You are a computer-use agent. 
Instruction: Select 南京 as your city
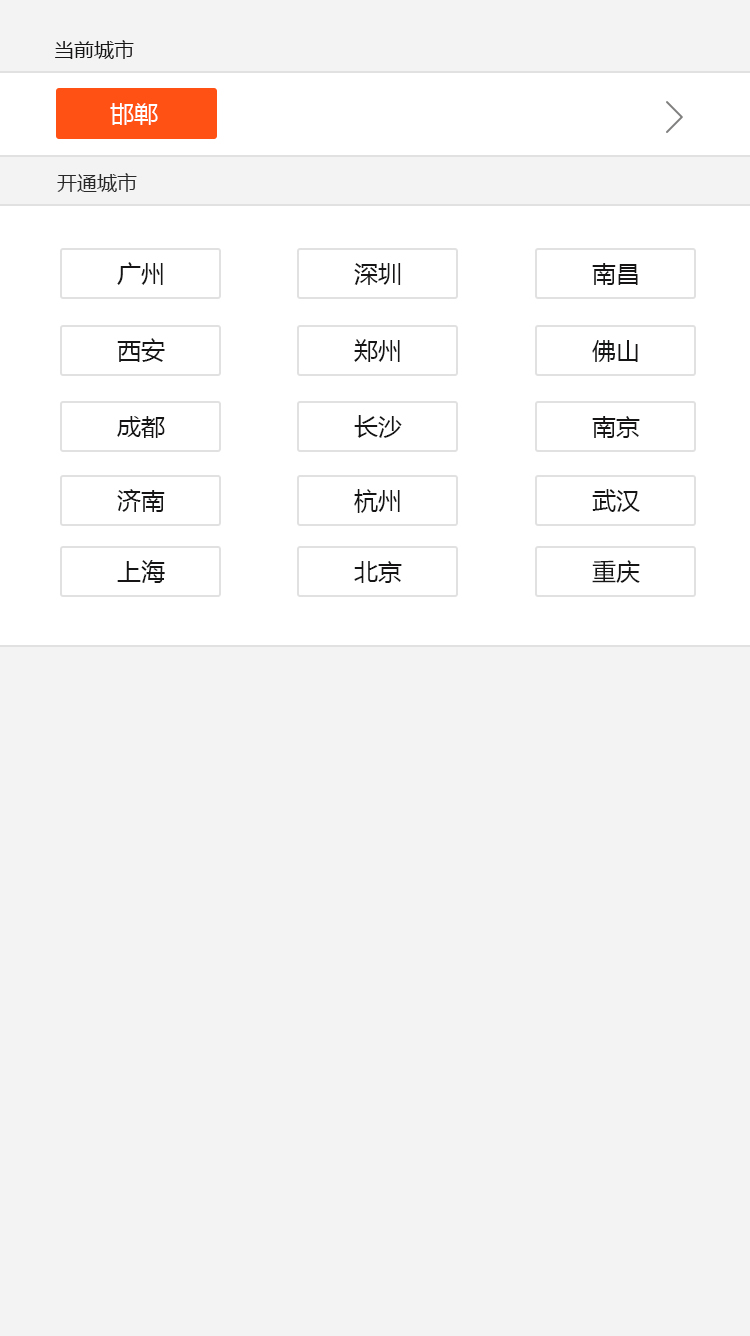point(615,426)
